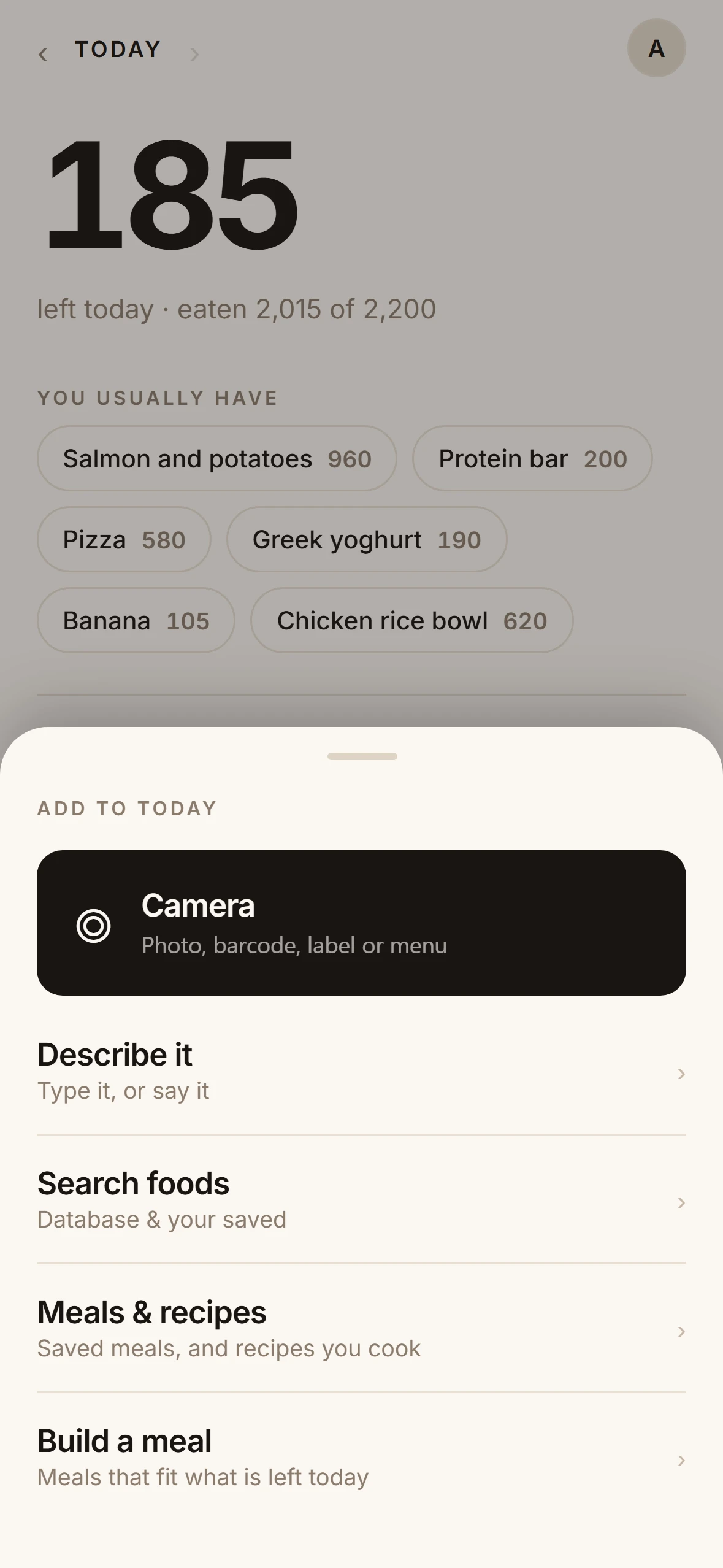Open Meals & recipes
This screenshot has width=723, height=1568.
click(361, 1329)
